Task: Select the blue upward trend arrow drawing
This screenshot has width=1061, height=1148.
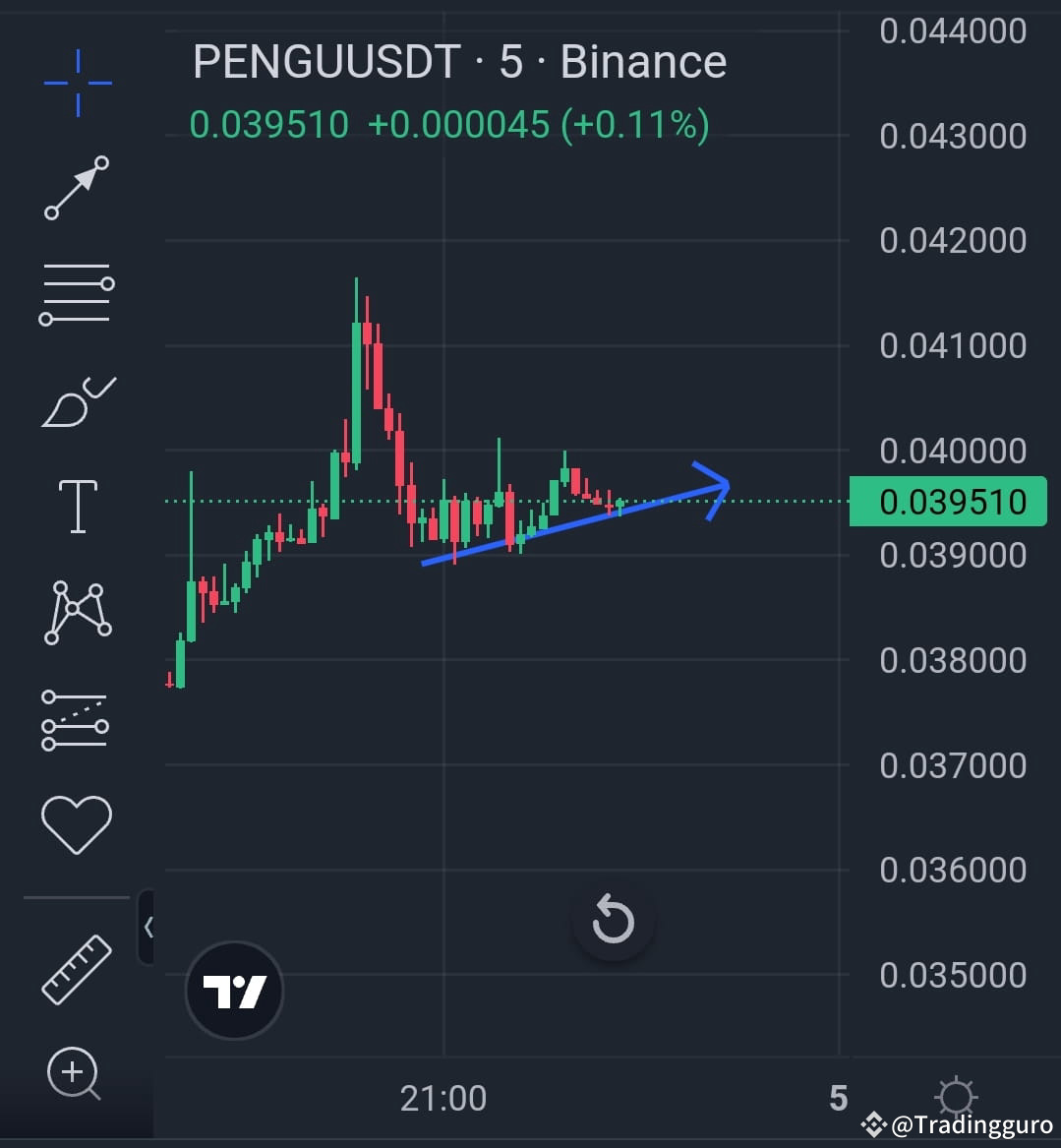Action: pos(580,521)
